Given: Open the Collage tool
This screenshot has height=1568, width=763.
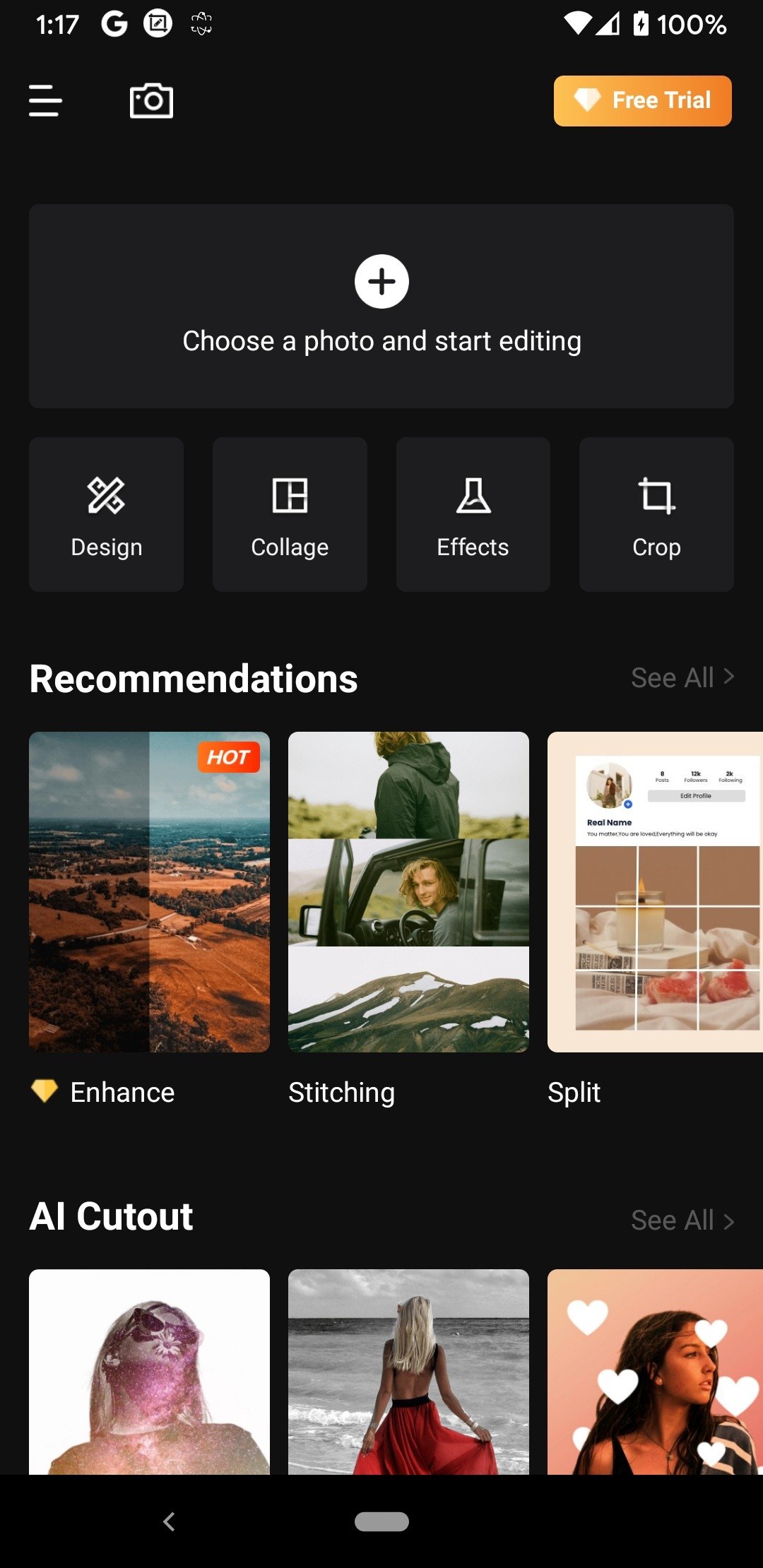Looking at the screenshot, I should click(x=290, y=514).
